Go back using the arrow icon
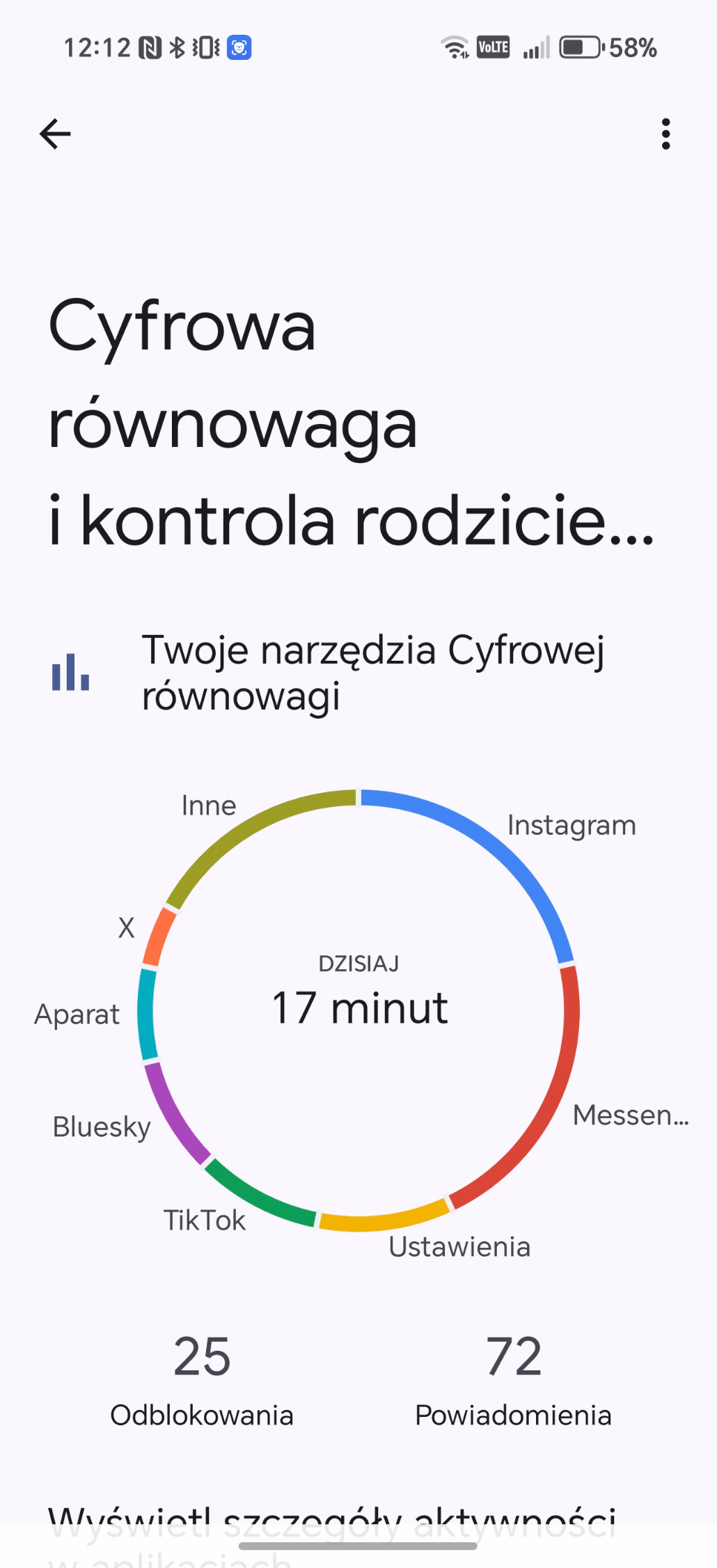 pos(55,134)
